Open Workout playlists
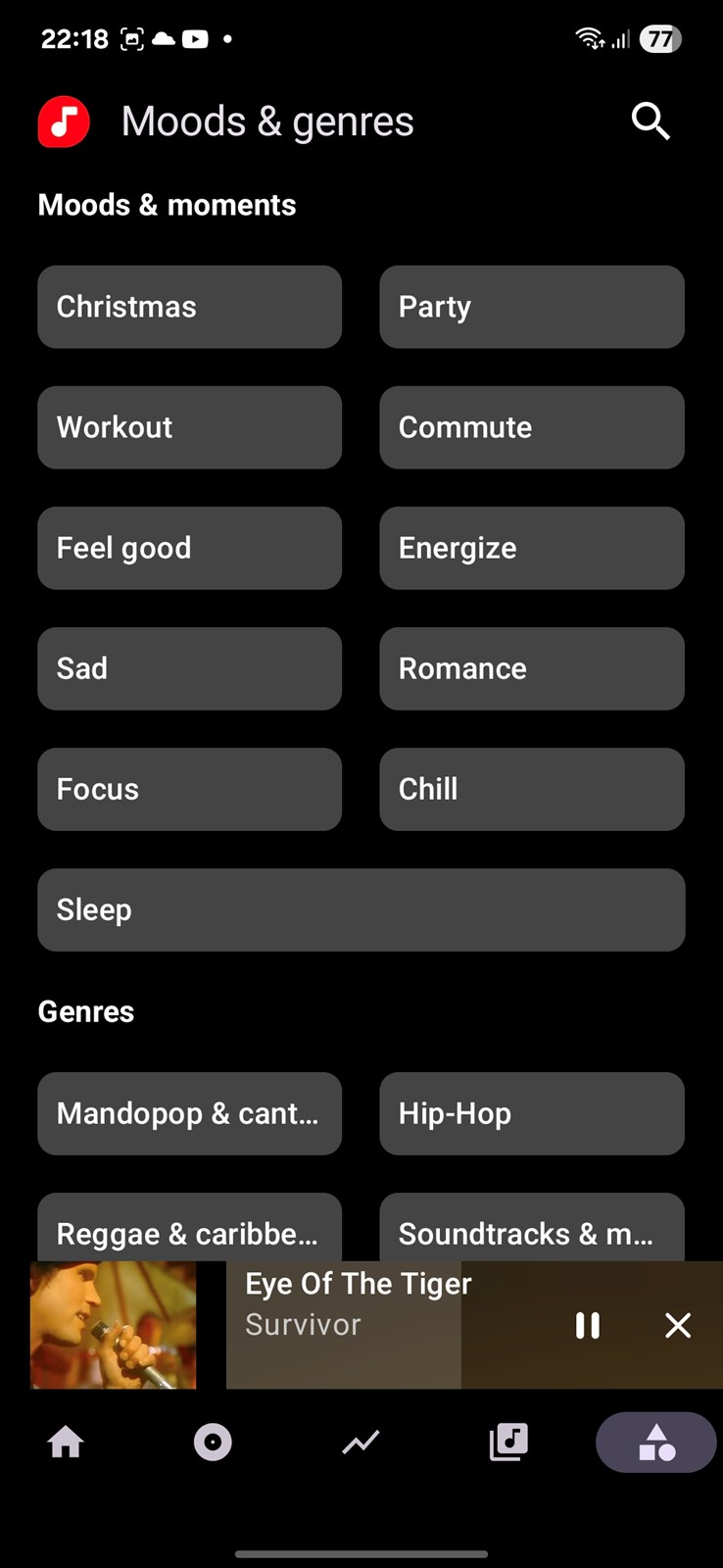This screenshot has width=723, height=1568. point(190,427)
